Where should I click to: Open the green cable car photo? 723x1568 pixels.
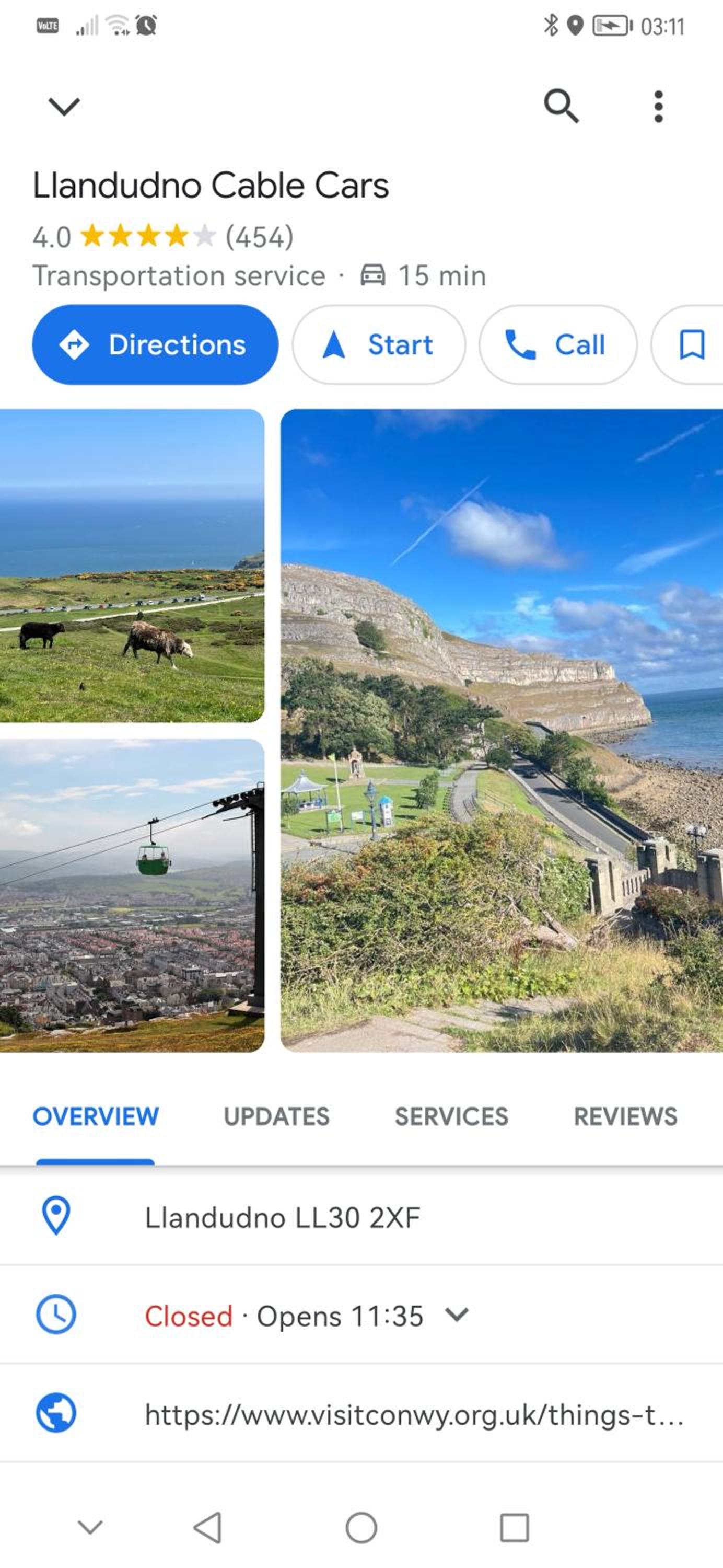pos(132,895)
